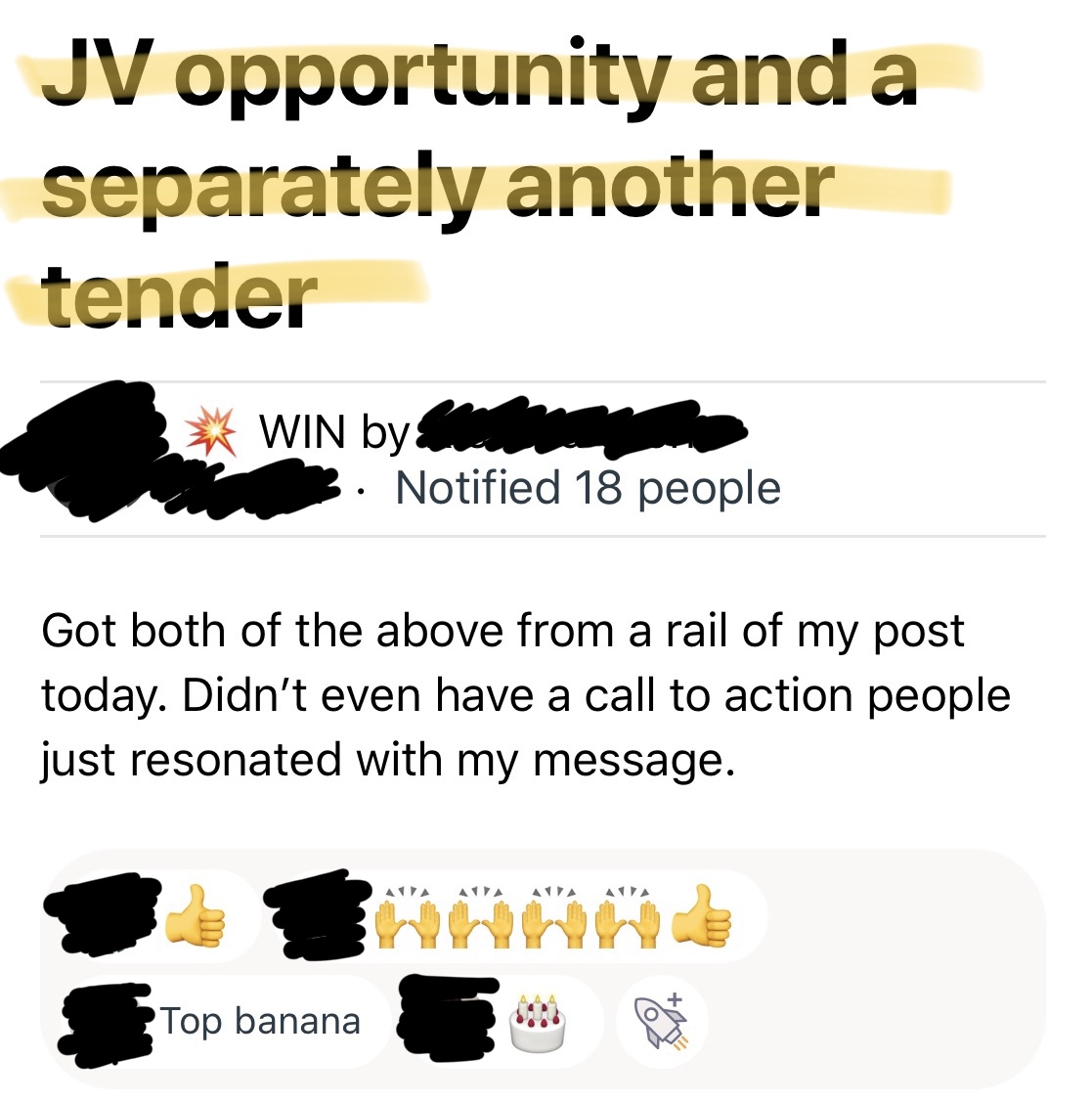The image size is (1092, 1103).
Task: Open the Notified 18 people list
Action: point(587,486)
